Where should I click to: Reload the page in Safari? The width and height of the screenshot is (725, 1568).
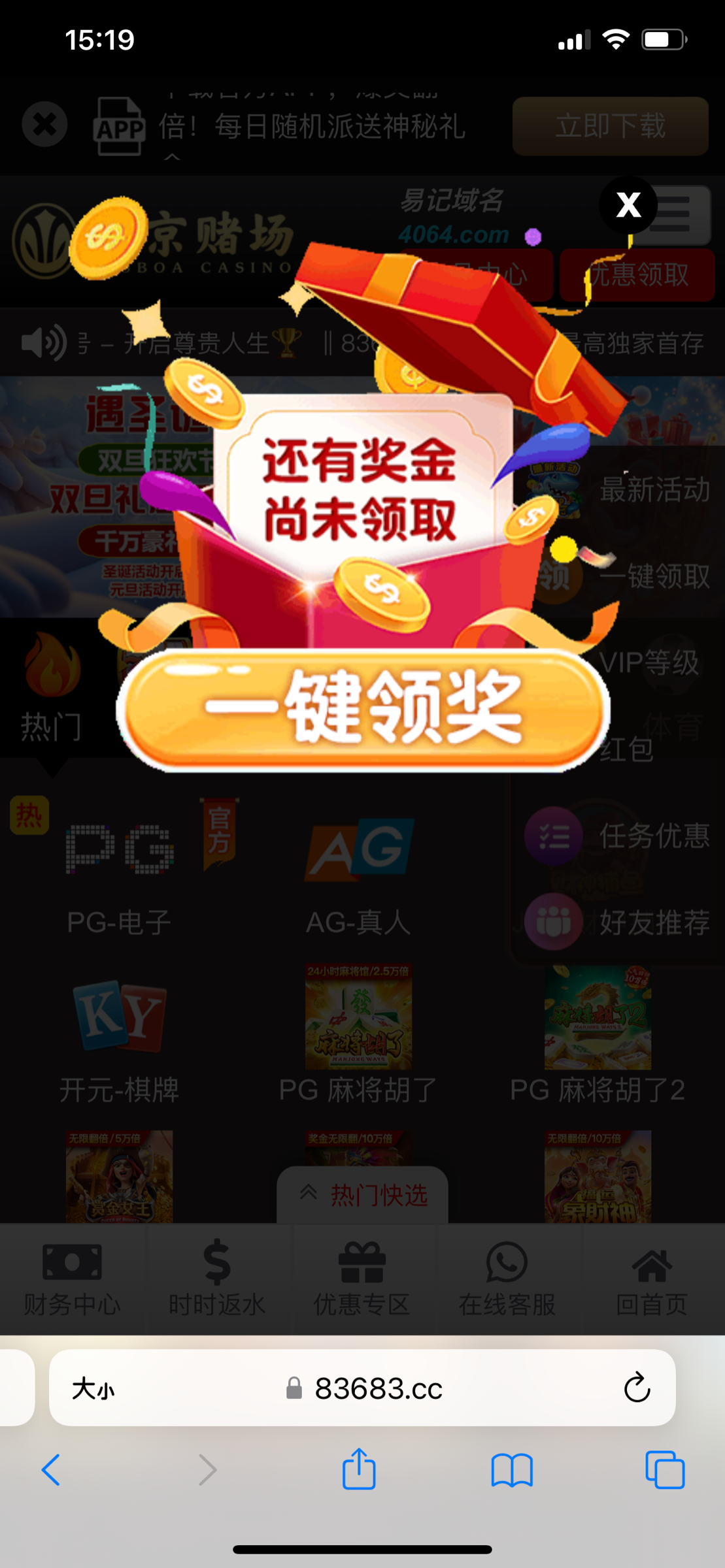coord(637,1388)
